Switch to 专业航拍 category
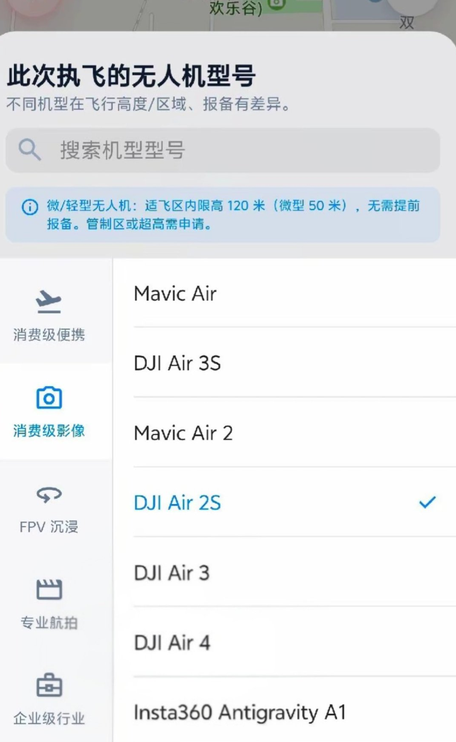Screen dimensions: 456x742 49,603
